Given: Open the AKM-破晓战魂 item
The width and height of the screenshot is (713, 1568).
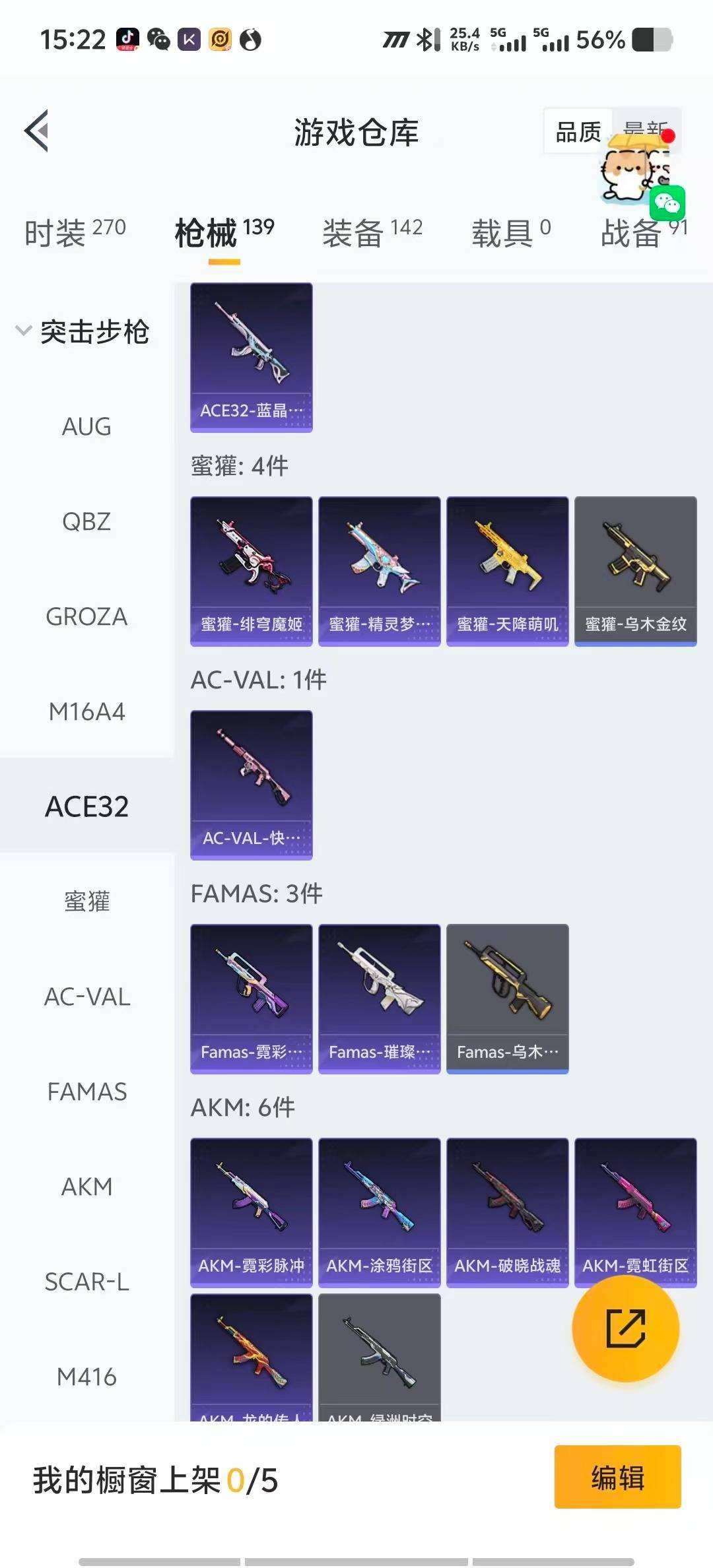Looking at the screenshot, I should point(507,1212).
